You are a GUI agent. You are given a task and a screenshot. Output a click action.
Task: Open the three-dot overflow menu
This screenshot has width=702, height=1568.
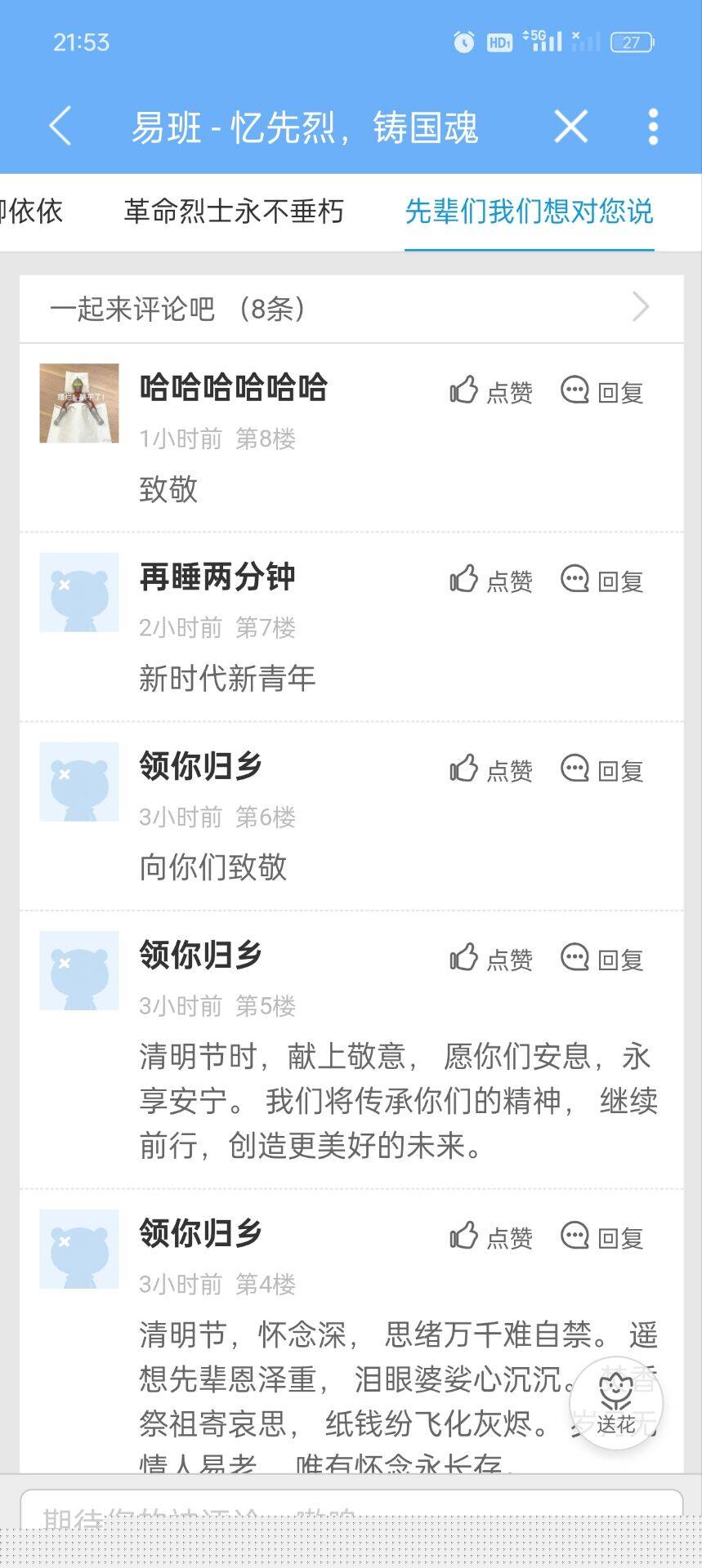[652, 127]
